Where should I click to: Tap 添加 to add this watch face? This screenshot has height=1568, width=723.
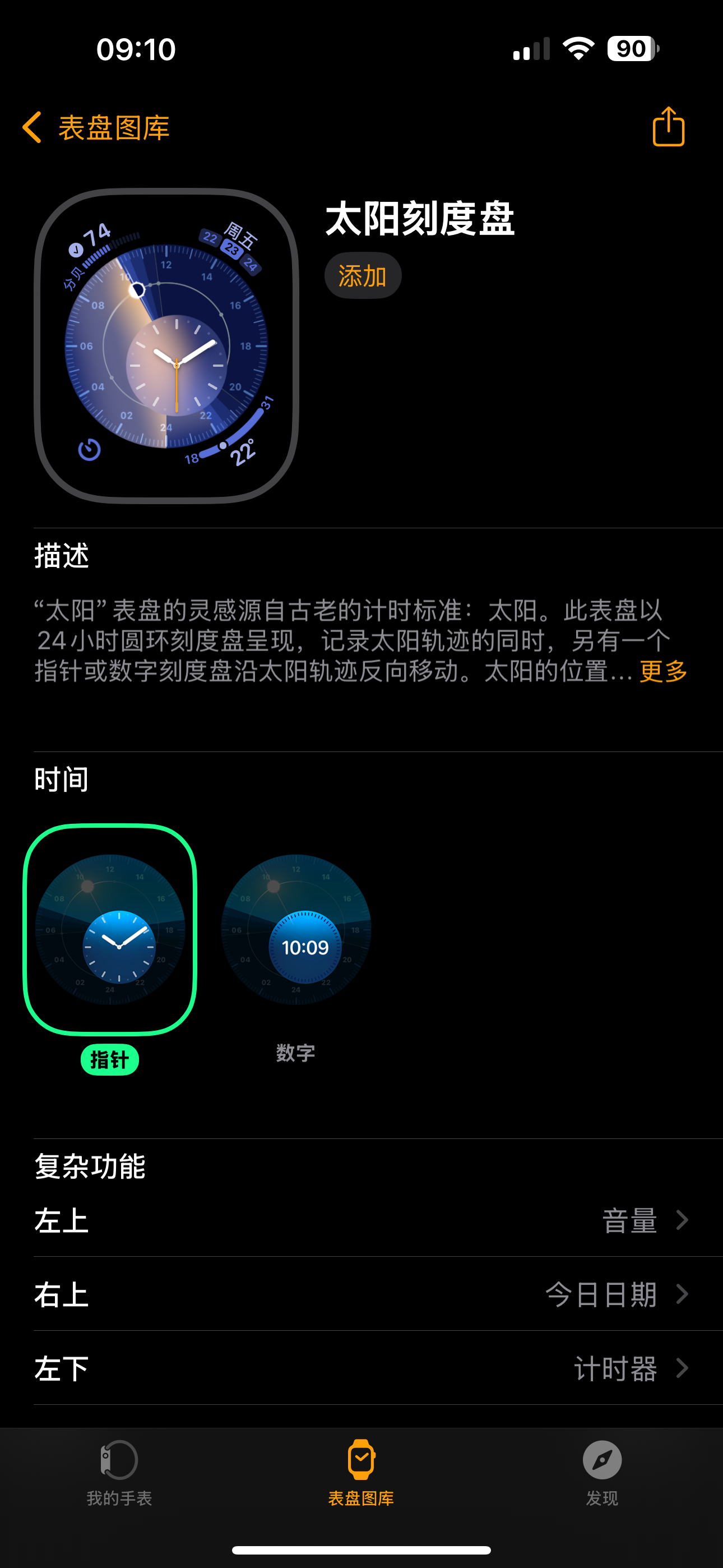(x=363, y=276)
